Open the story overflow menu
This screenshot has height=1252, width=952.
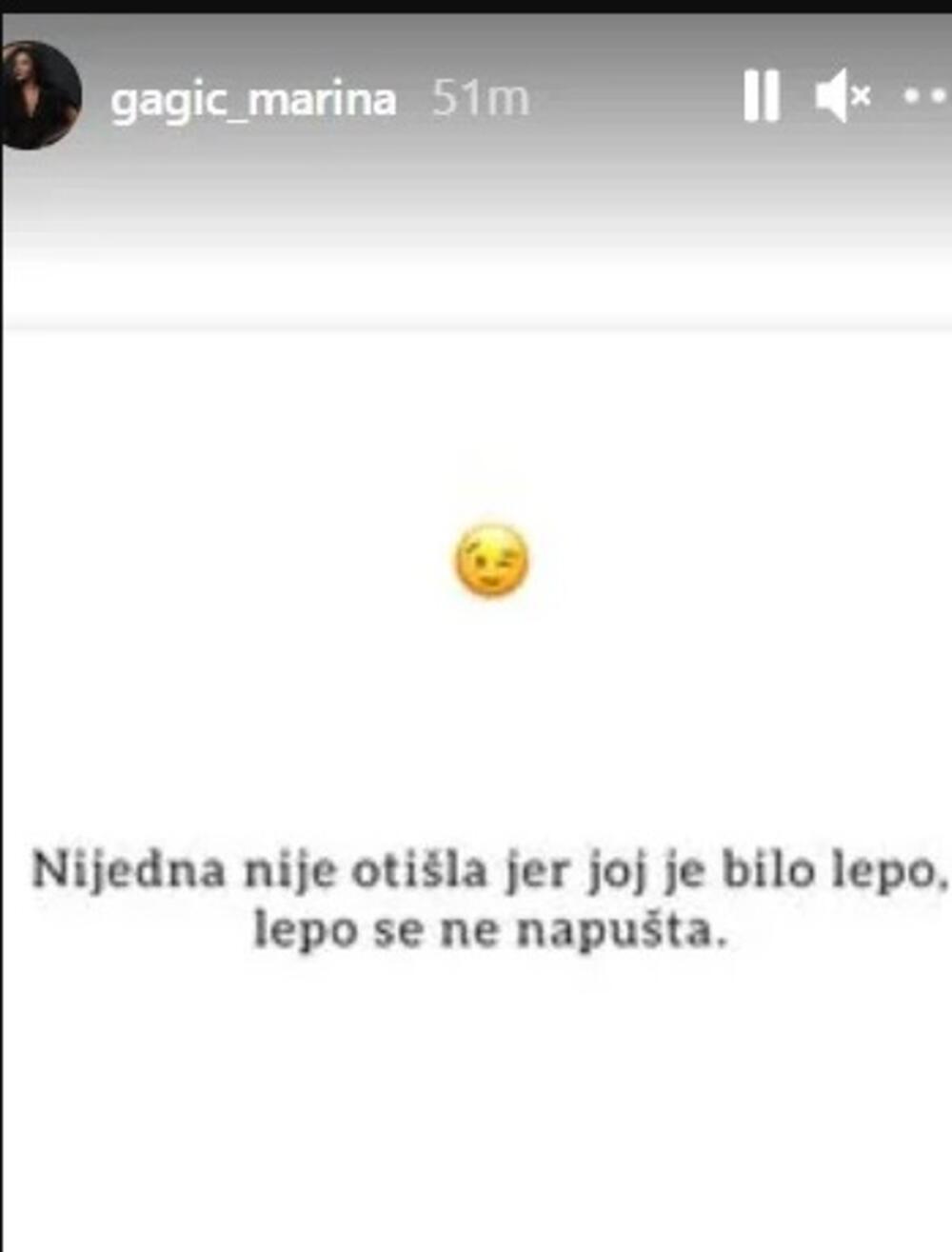pyautogui.click(x=924, y=96)
